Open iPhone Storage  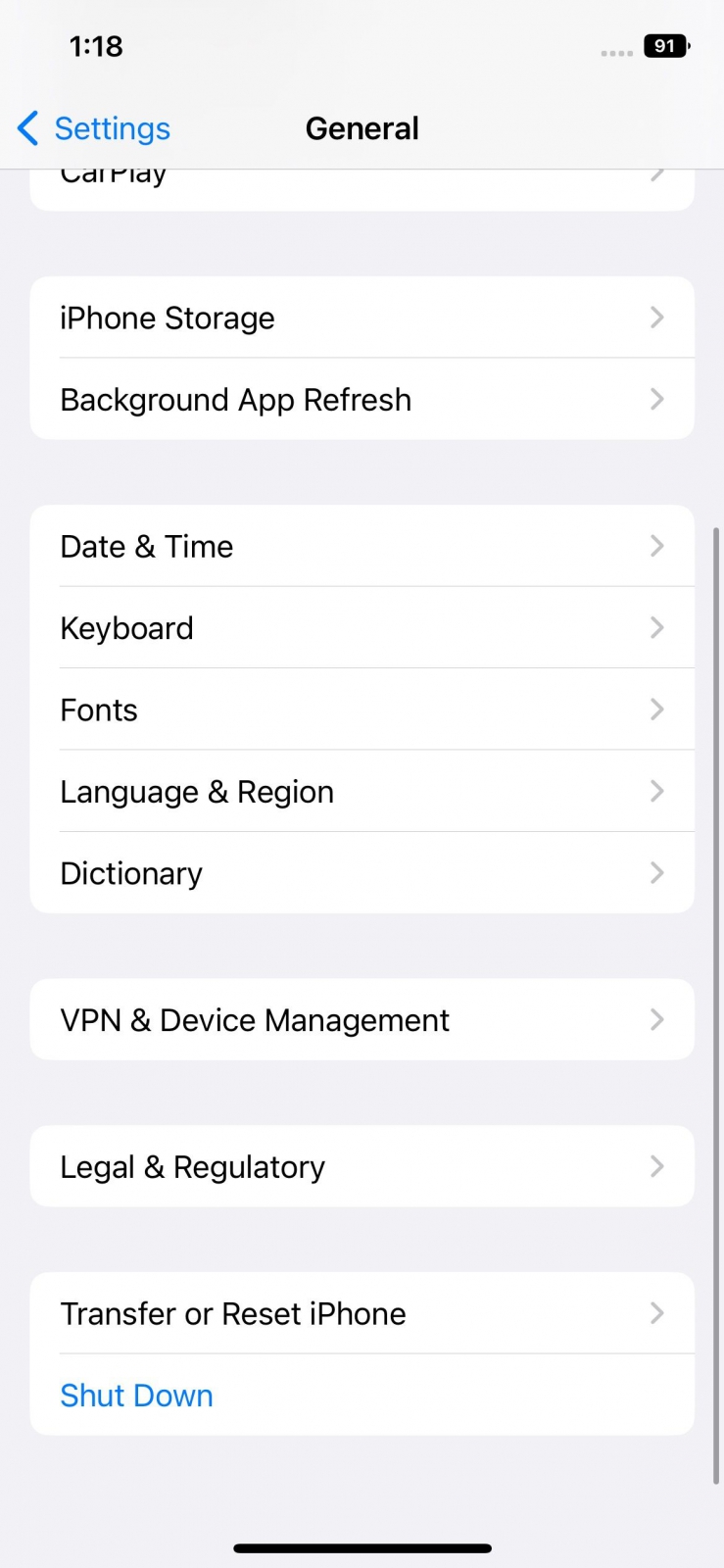(x=362, y=318)
